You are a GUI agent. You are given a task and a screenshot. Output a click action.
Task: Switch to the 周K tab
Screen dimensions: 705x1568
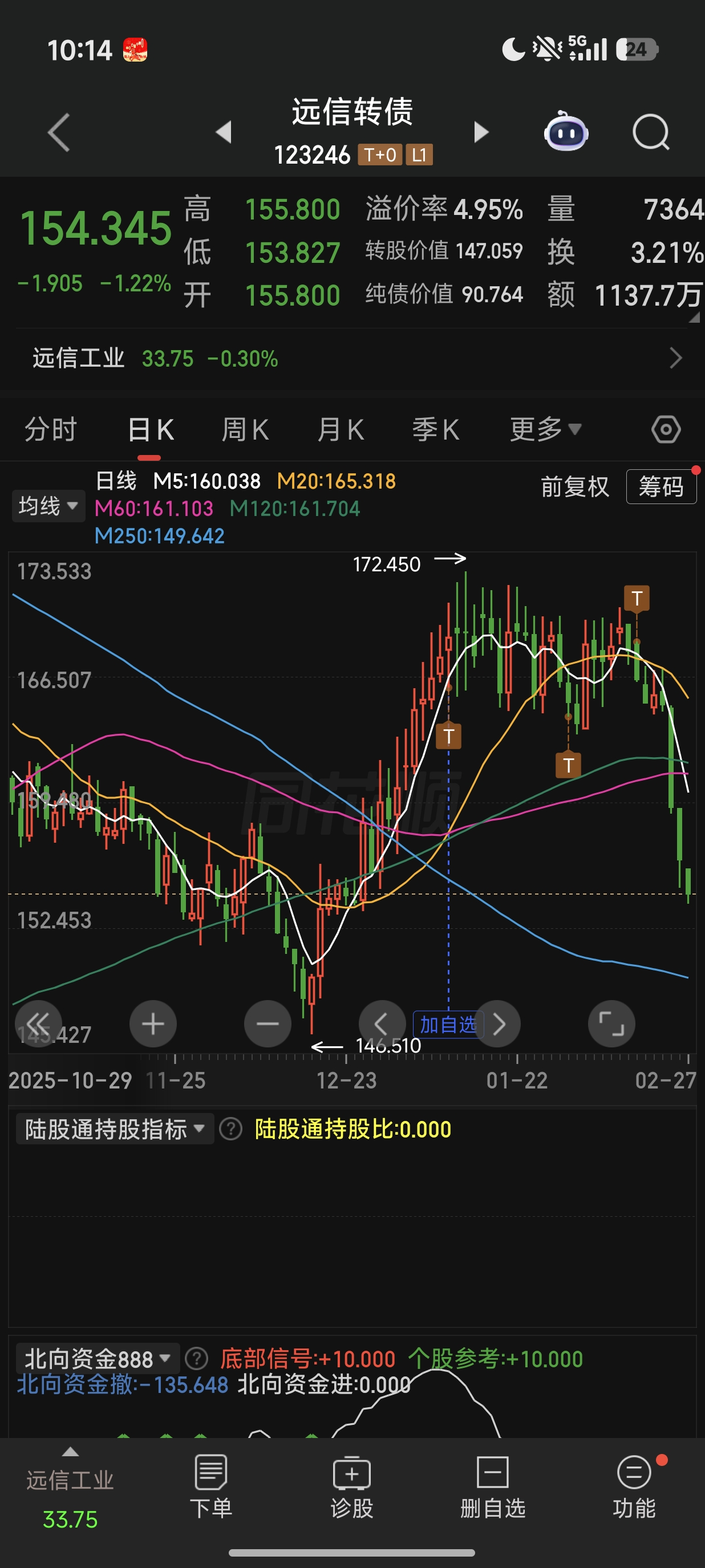(x=245, y=430)
